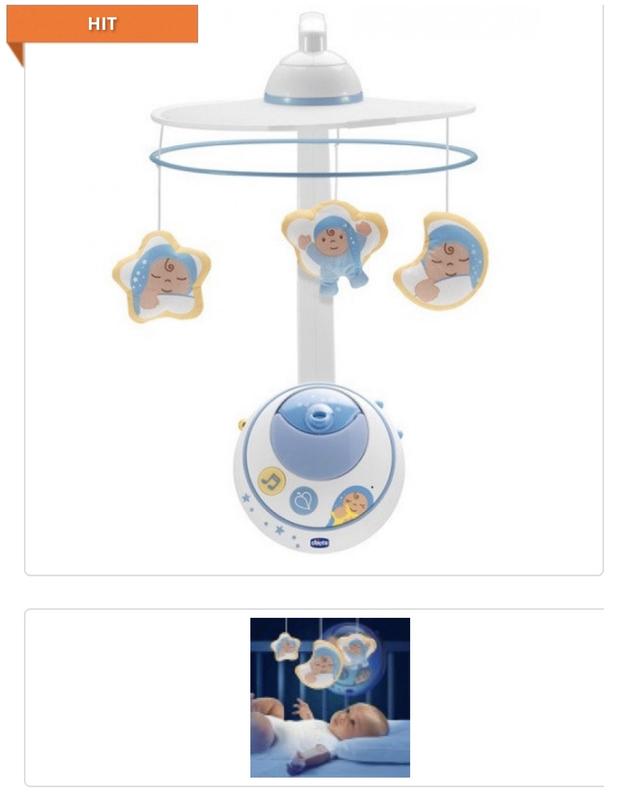628x800 pixels.
Task: Open the main baby mobile product image
Action: (314, 290)
